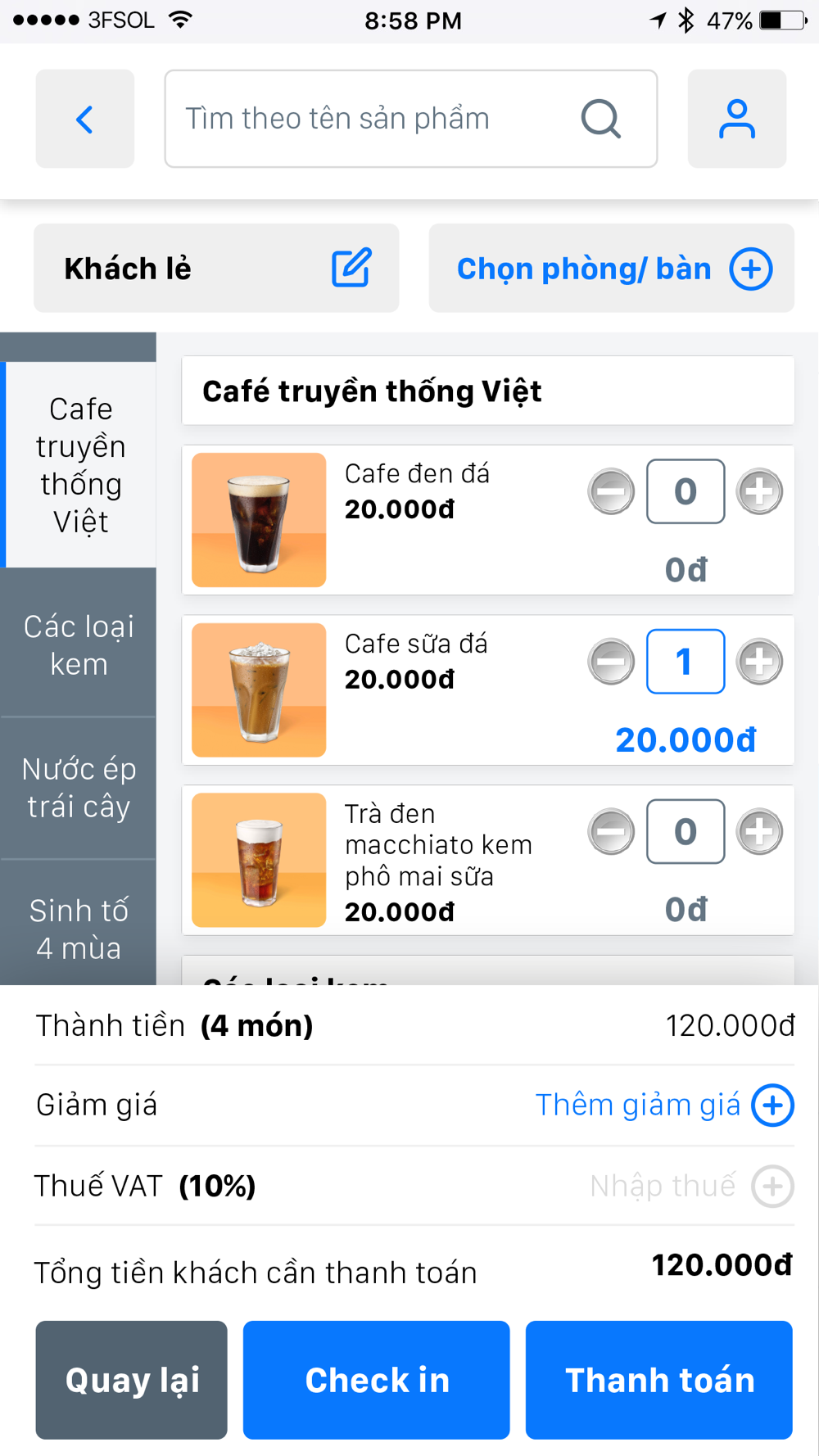The image size is (819, 1456).
Task: Add one more Cafe sữa đá
Action: (x=759, y=662)
